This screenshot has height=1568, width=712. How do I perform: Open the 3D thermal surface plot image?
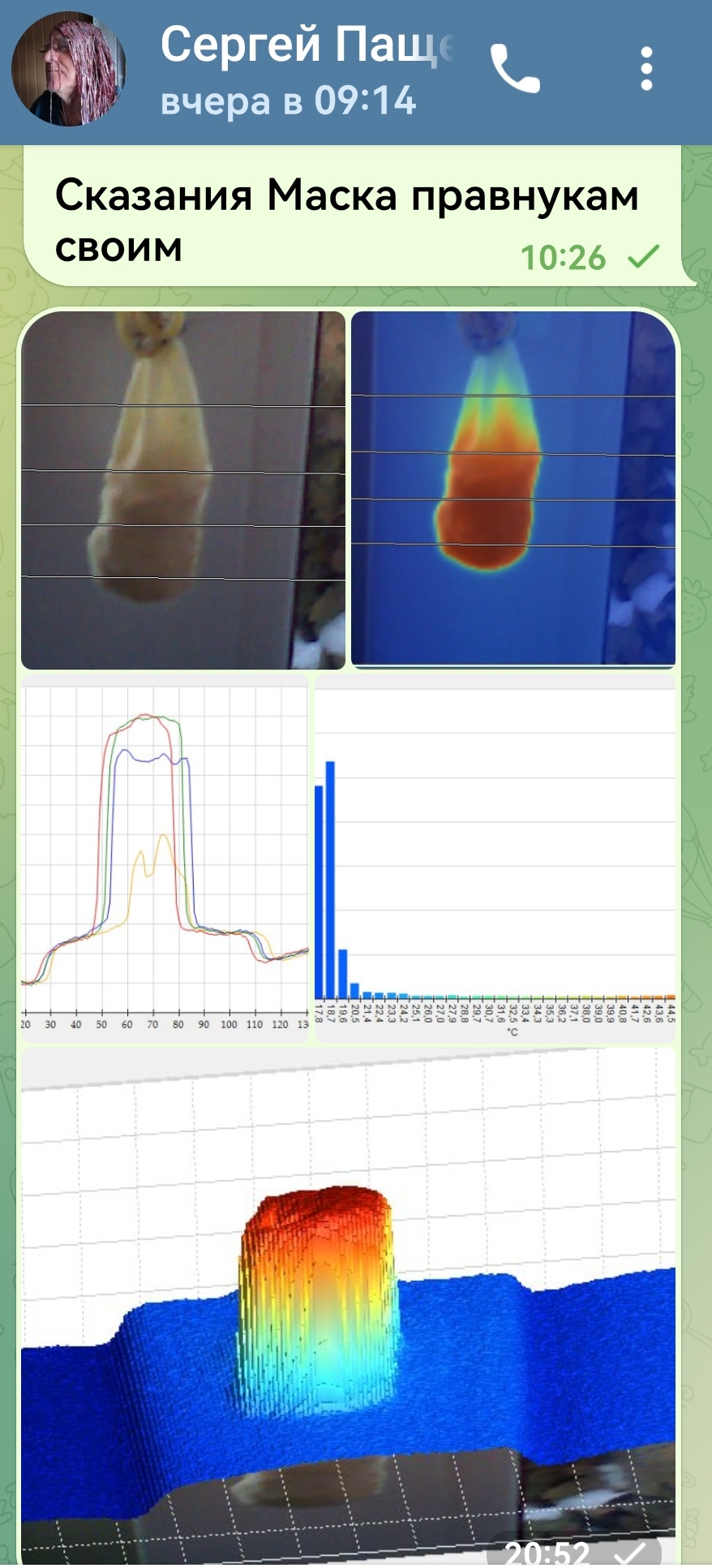tap(348, 1305)
